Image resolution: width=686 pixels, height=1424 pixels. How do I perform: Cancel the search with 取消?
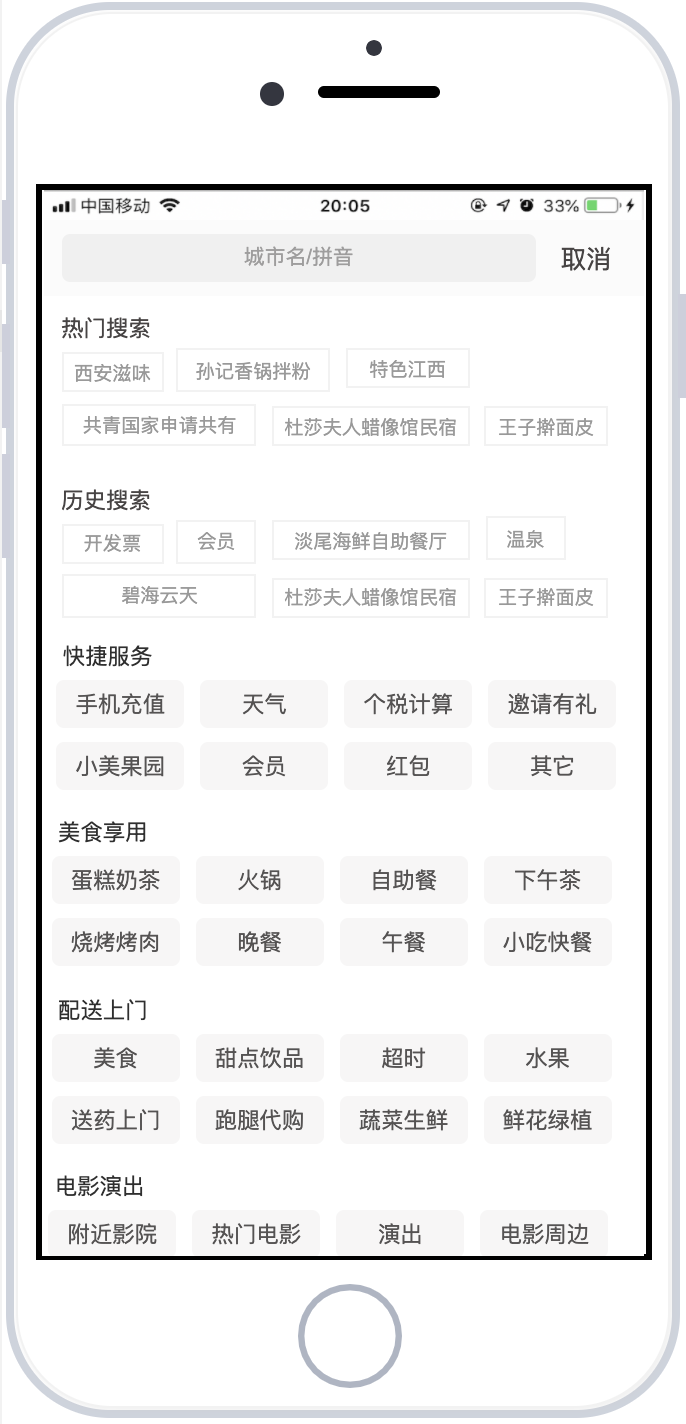585,259
